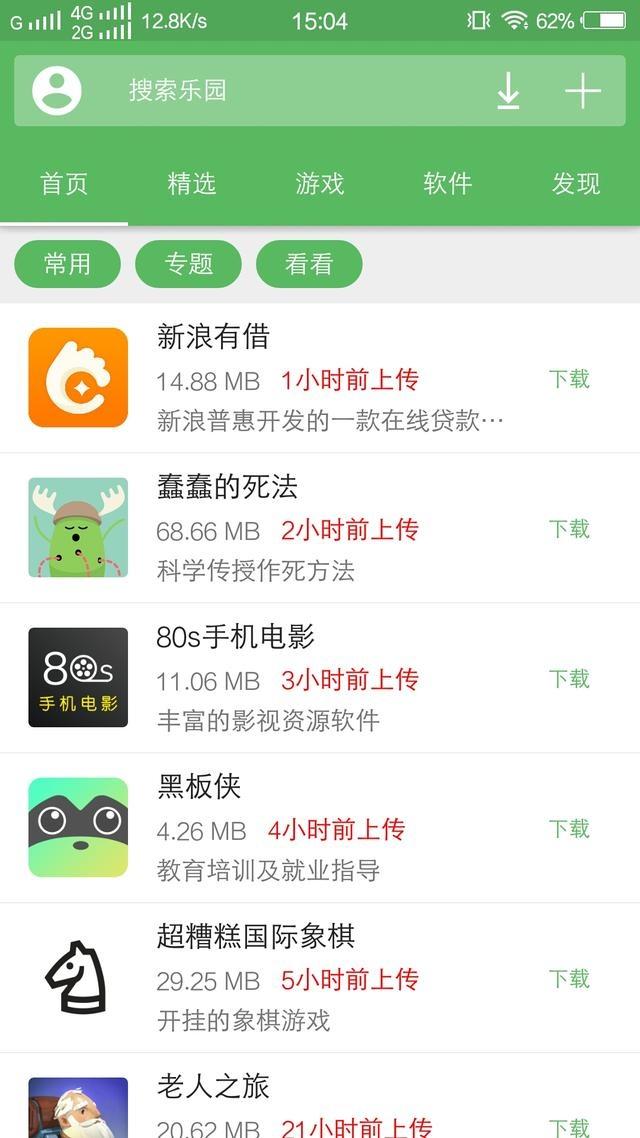
Task: Open the 老人之旅 app entry
Action: pos(213,1087)
